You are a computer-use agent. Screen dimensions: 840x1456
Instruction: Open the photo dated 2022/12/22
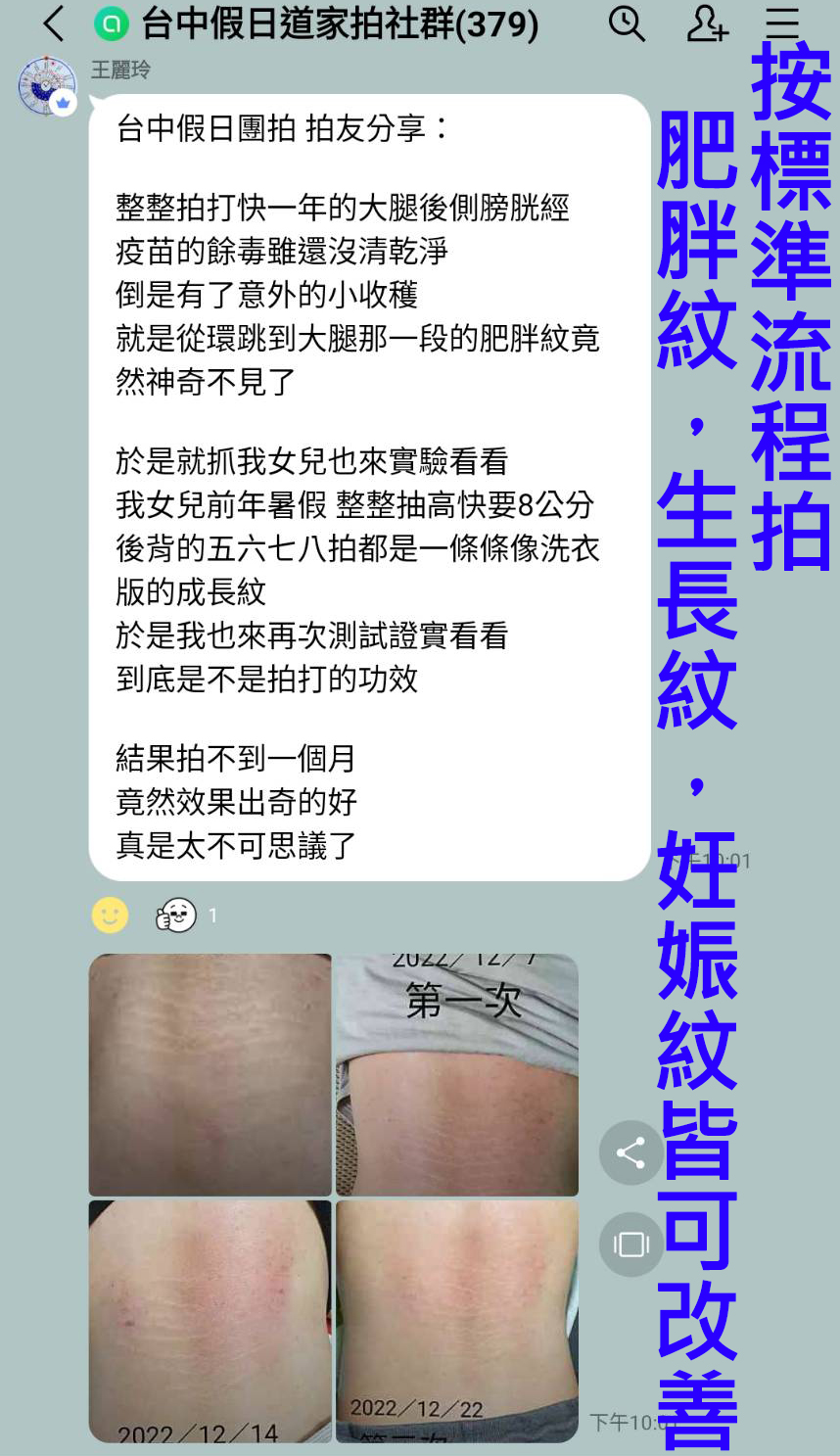(x=457, y=1321)
